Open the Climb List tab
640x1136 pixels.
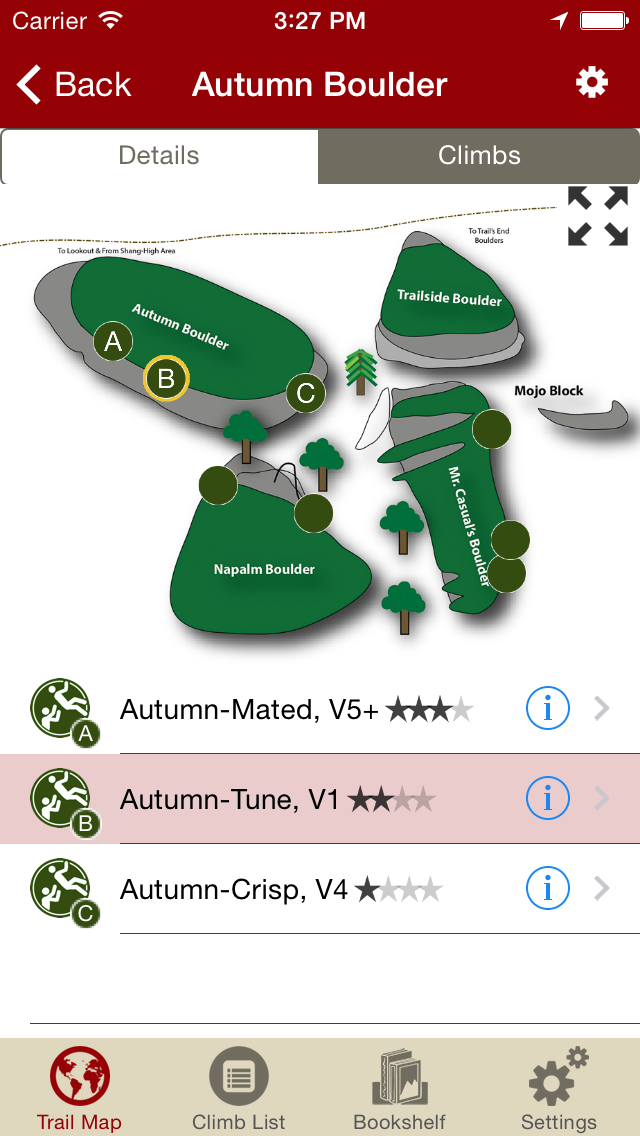(239, 1088)
